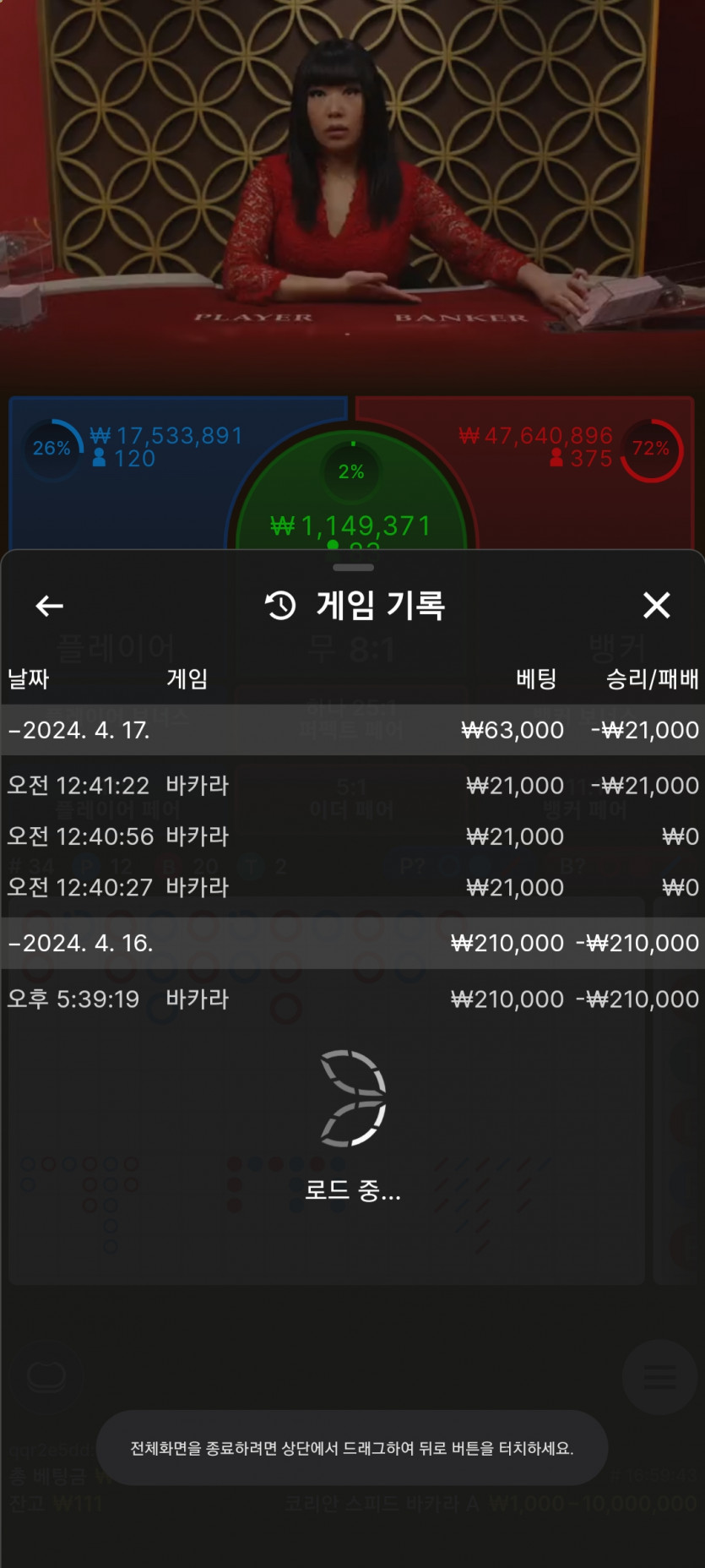705x1568 pixels.
Task: Collapse the 2024. 4. 17. date group
Action: [352, 730]
